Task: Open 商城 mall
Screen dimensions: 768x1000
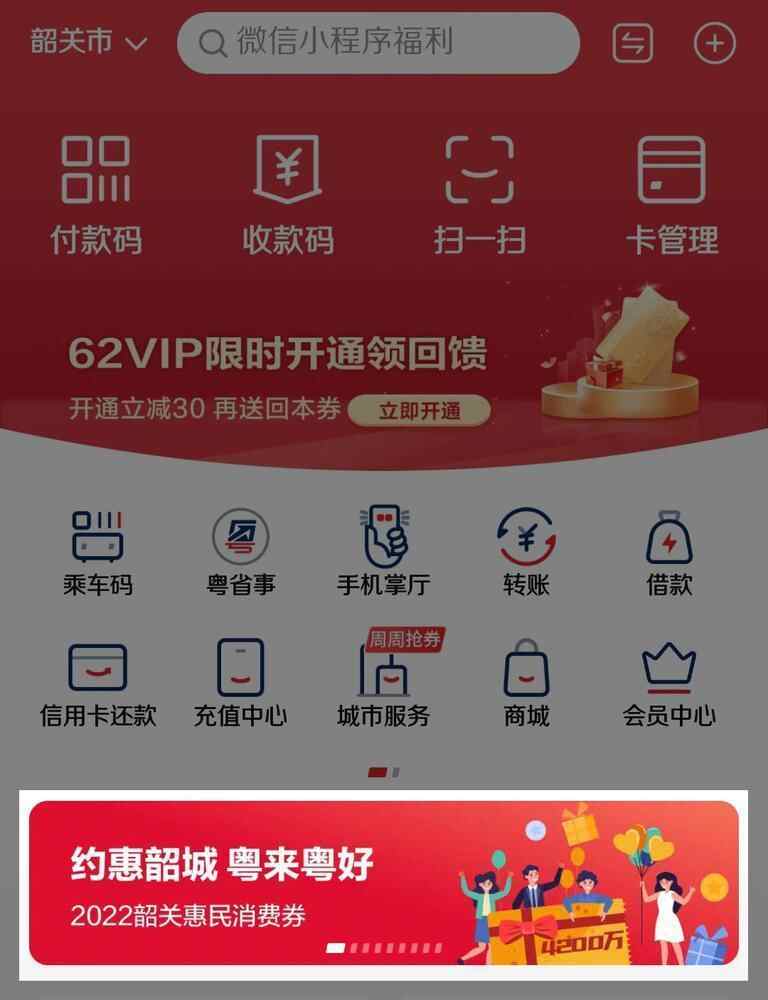Action: pos(526,684)
